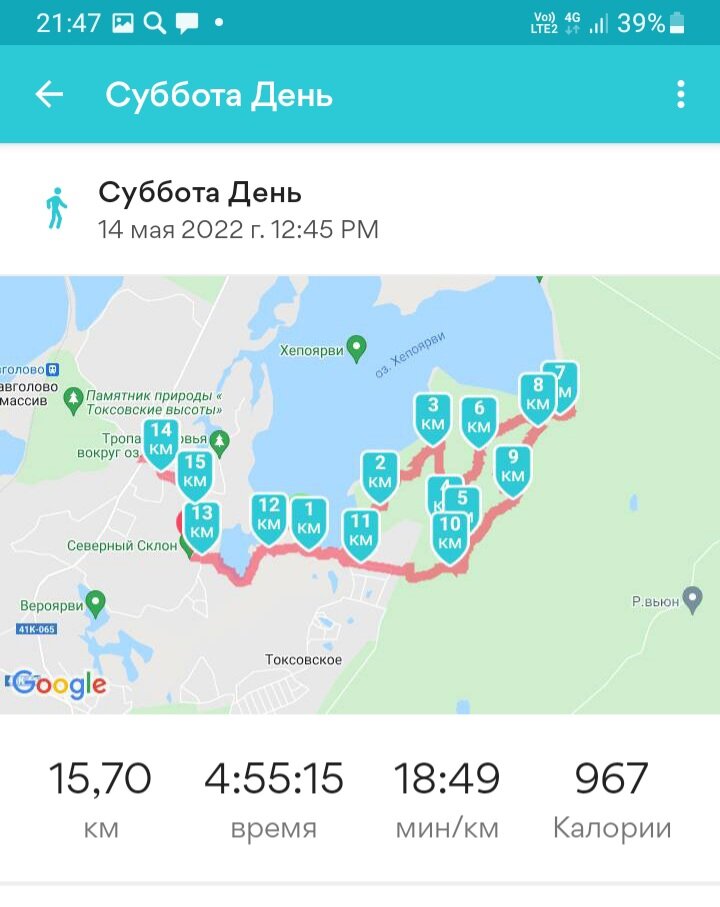Go back using the arrow

coord(48,95)
